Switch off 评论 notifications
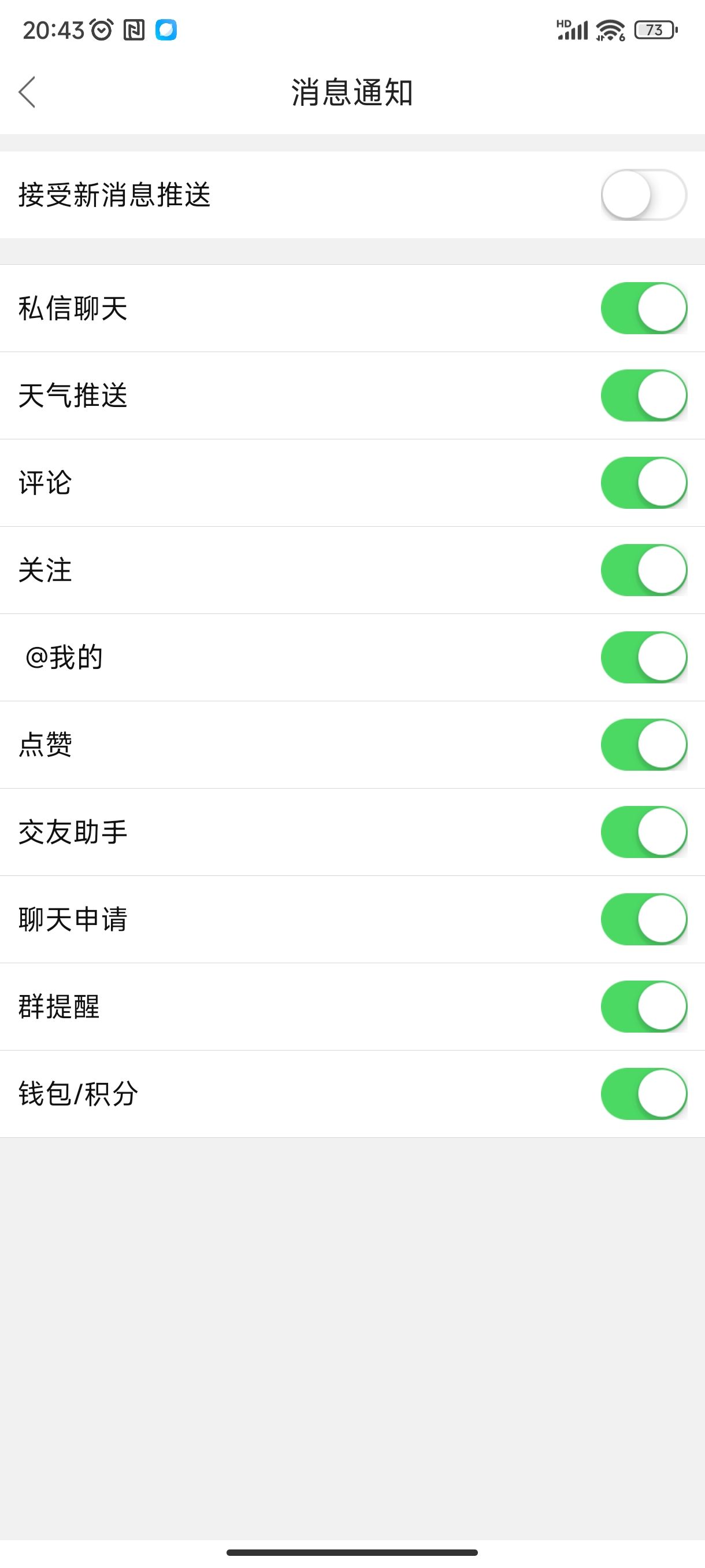 coord(644,483)
